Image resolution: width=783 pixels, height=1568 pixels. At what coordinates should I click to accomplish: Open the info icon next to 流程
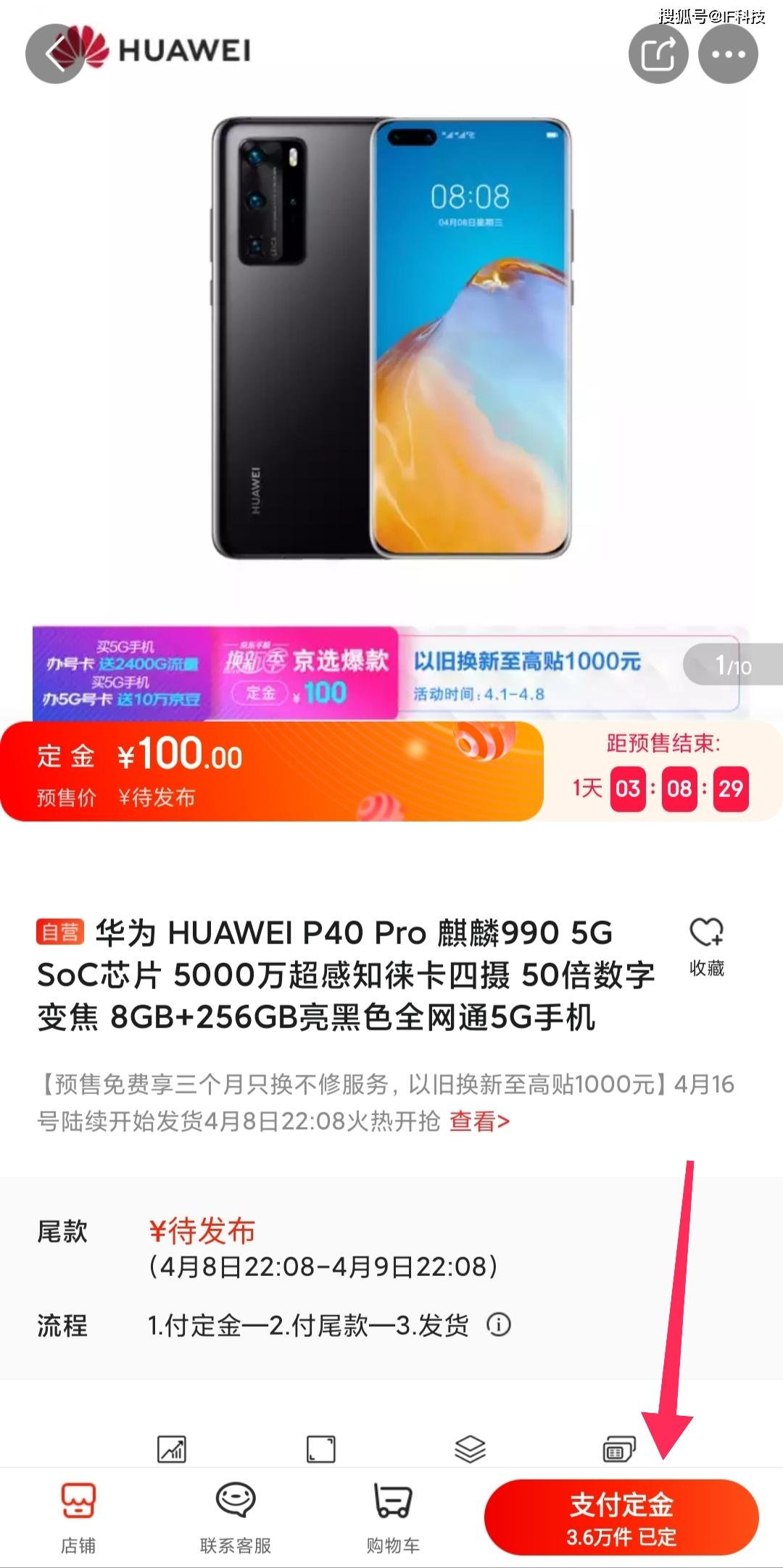tap(498, 1325)
